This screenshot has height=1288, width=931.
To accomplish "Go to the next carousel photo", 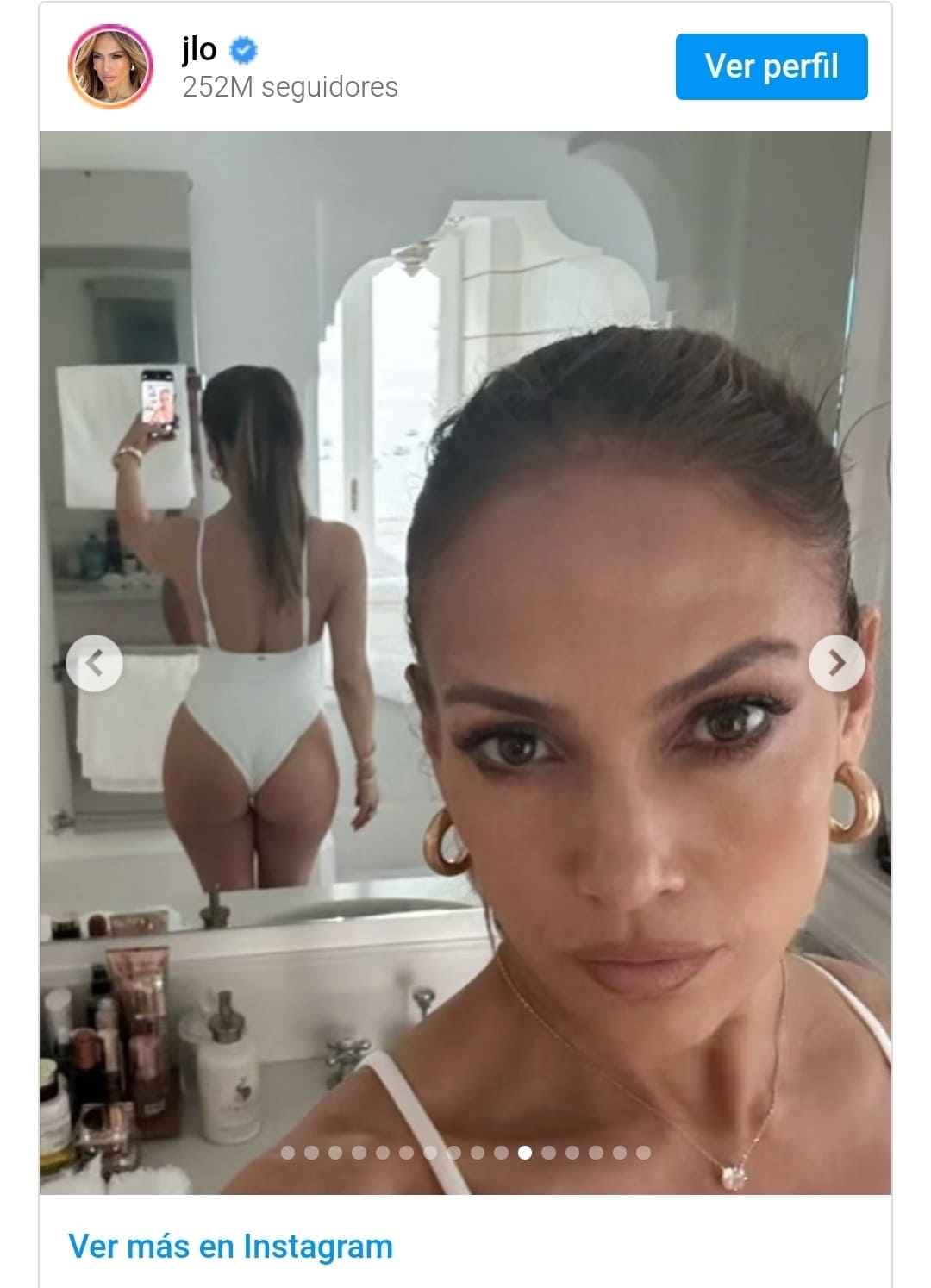I will 836,663.
